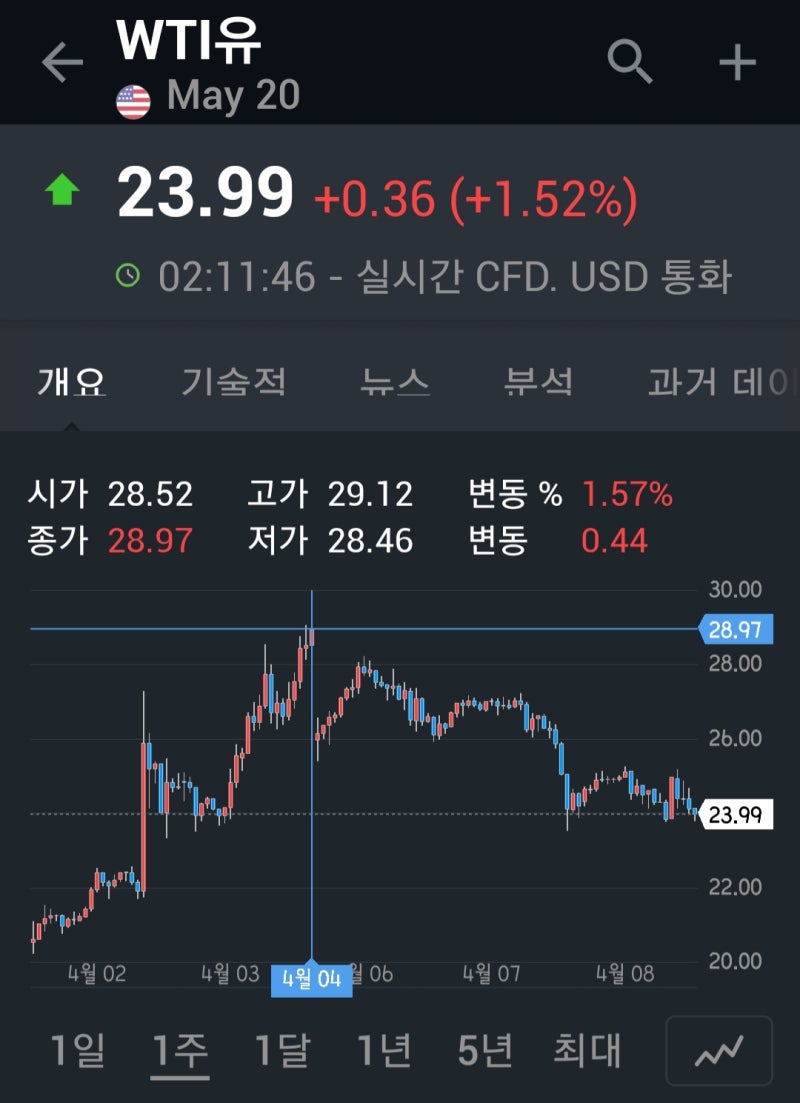Tap the magnifier icon to search symbols
800x1103 pixels.
[629, 60]
